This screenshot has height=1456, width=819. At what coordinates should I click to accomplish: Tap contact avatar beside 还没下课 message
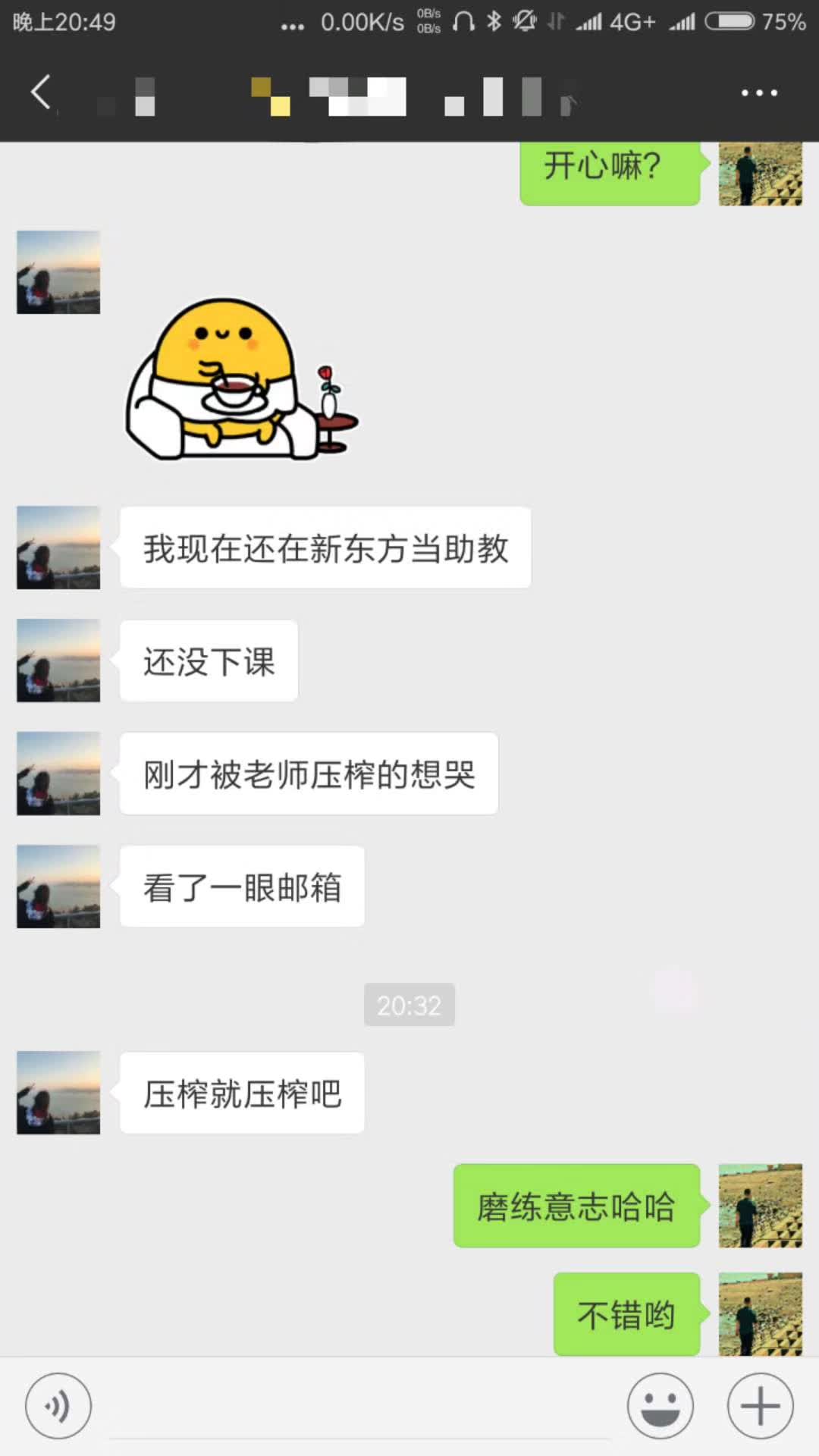point(58,661)
